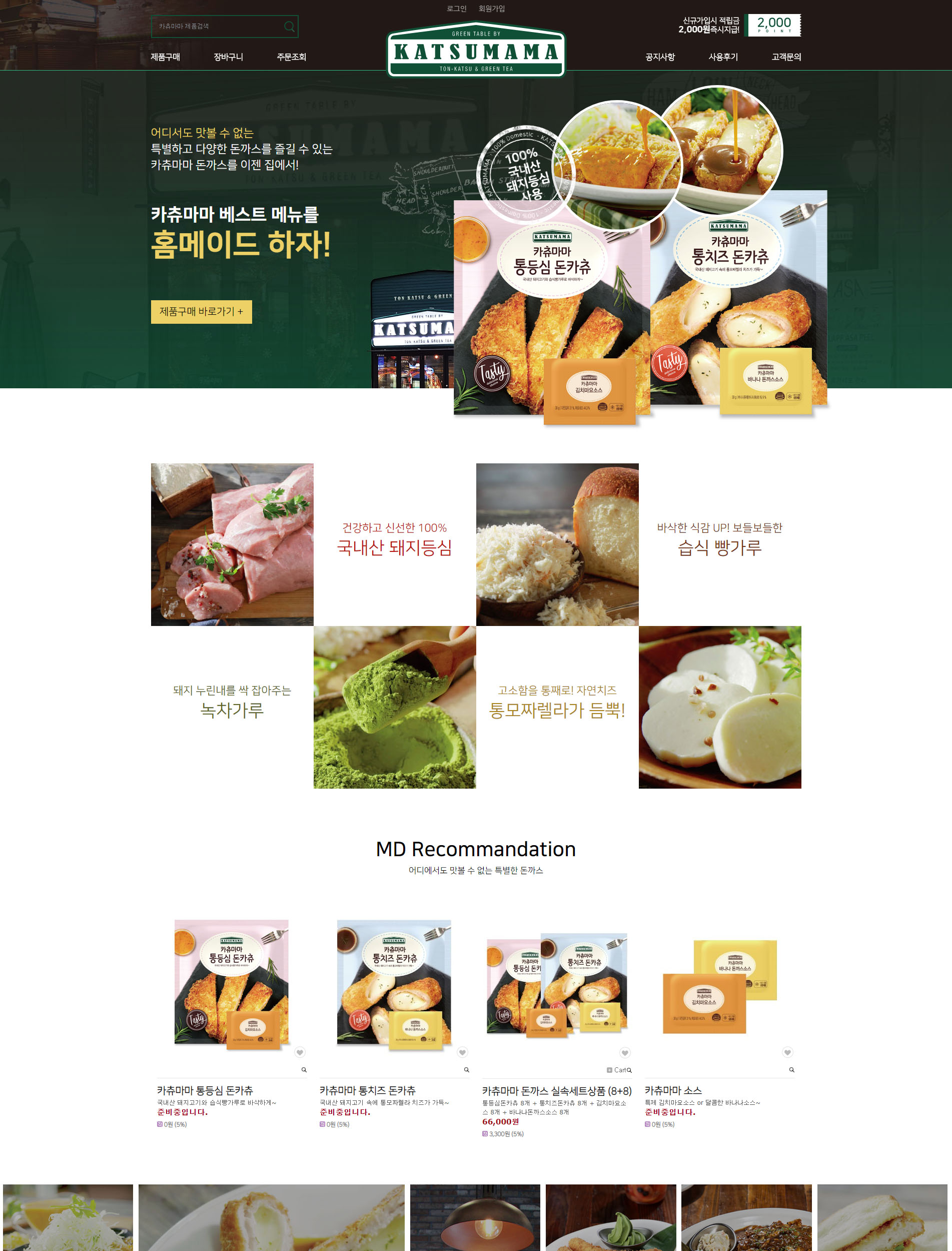View 사용후기 reviews
952x1251 pixels.
(x=723, y=57)
